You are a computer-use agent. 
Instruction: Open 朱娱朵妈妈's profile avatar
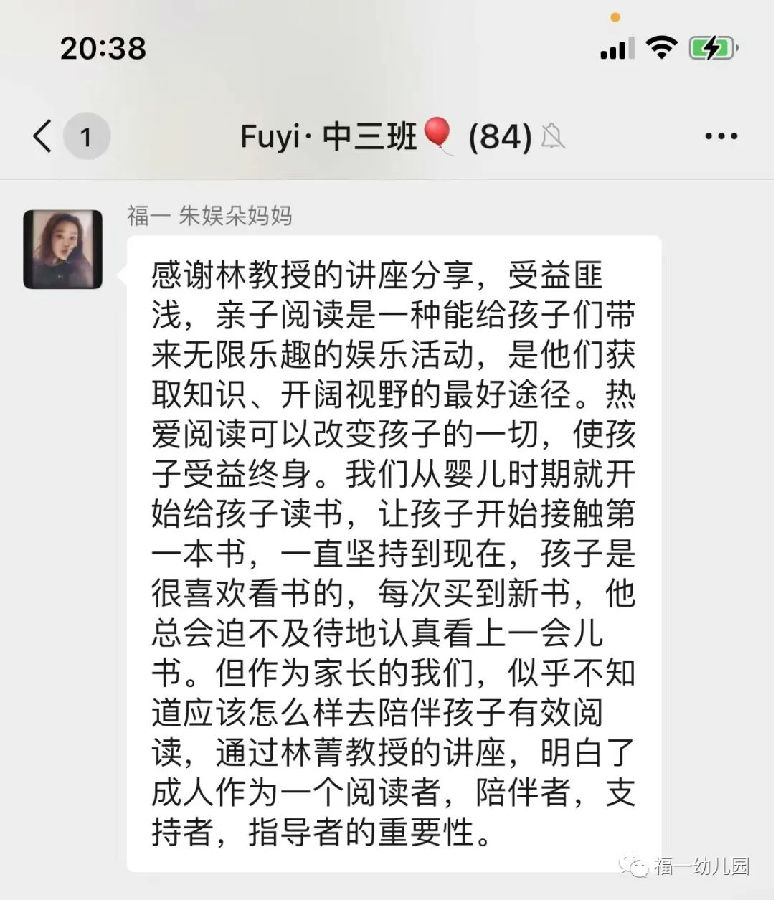coord(63,249)
